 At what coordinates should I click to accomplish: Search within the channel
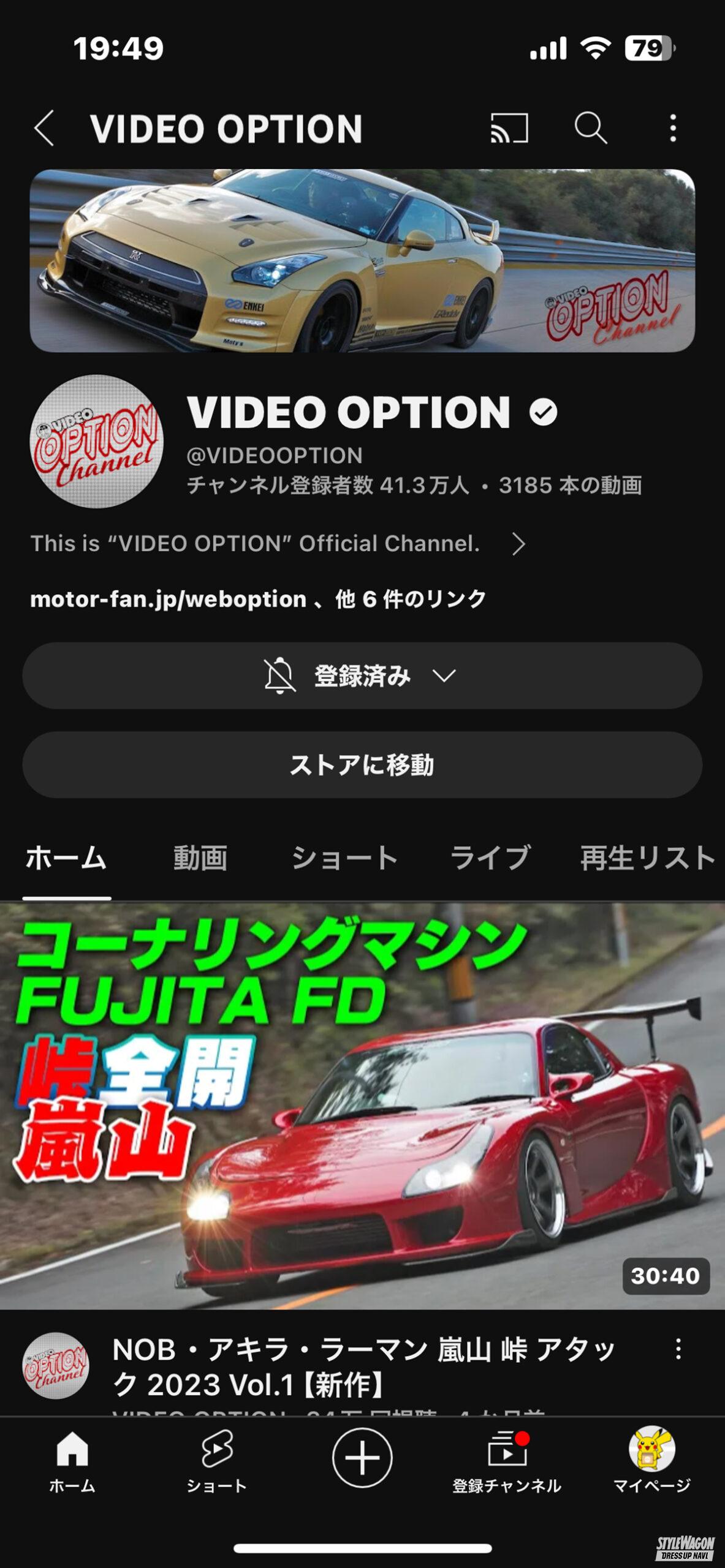(x=590, y=129)
